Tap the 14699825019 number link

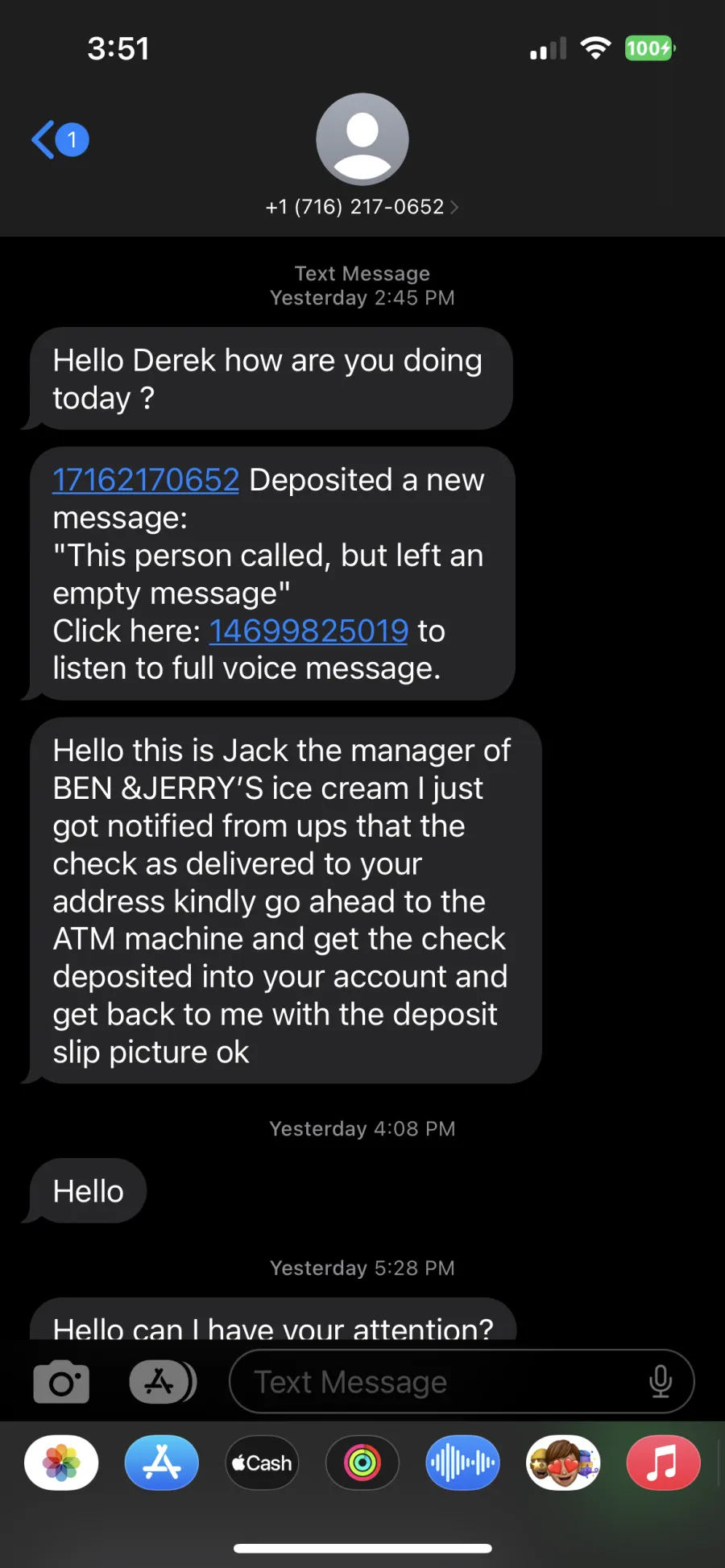(309, 631)
